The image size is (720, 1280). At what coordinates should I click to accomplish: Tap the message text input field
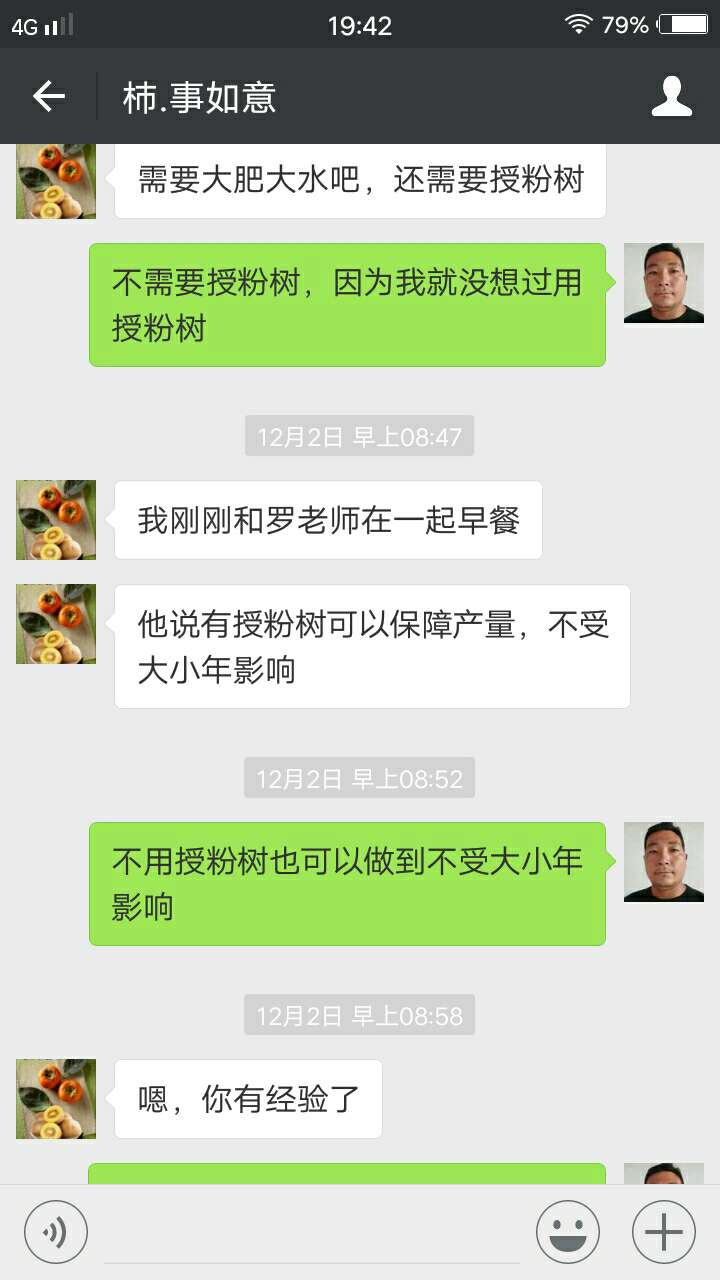(x=312, y=1232)
